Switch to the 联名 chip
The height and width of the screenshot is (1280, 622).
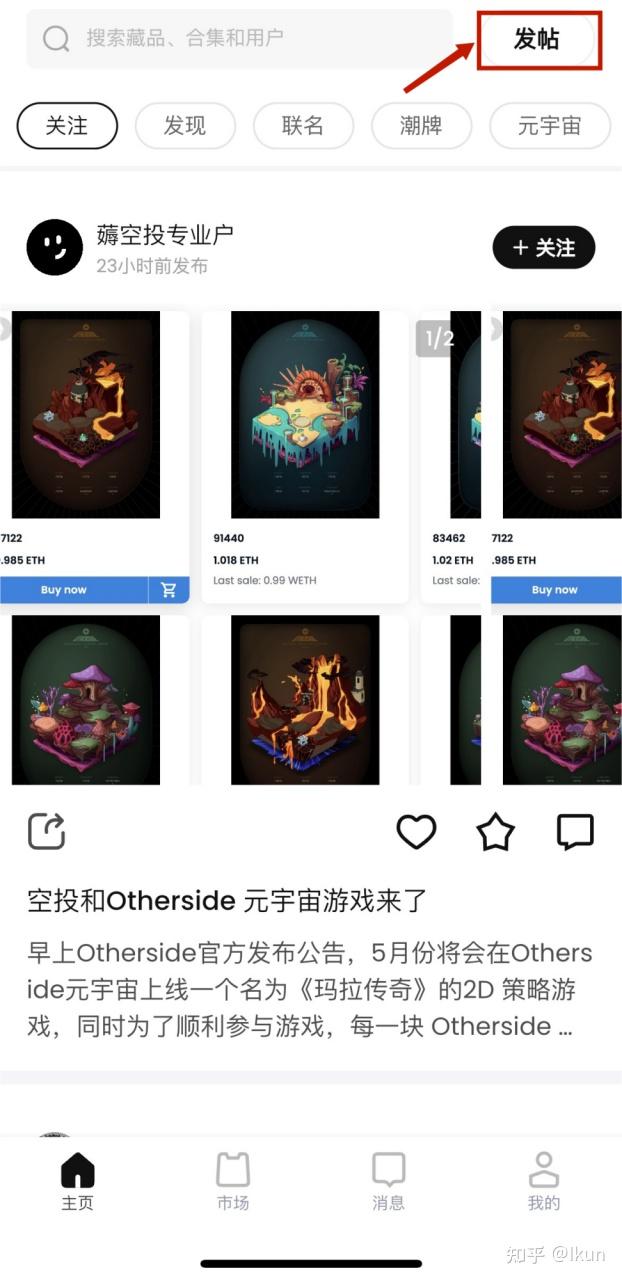303,126
